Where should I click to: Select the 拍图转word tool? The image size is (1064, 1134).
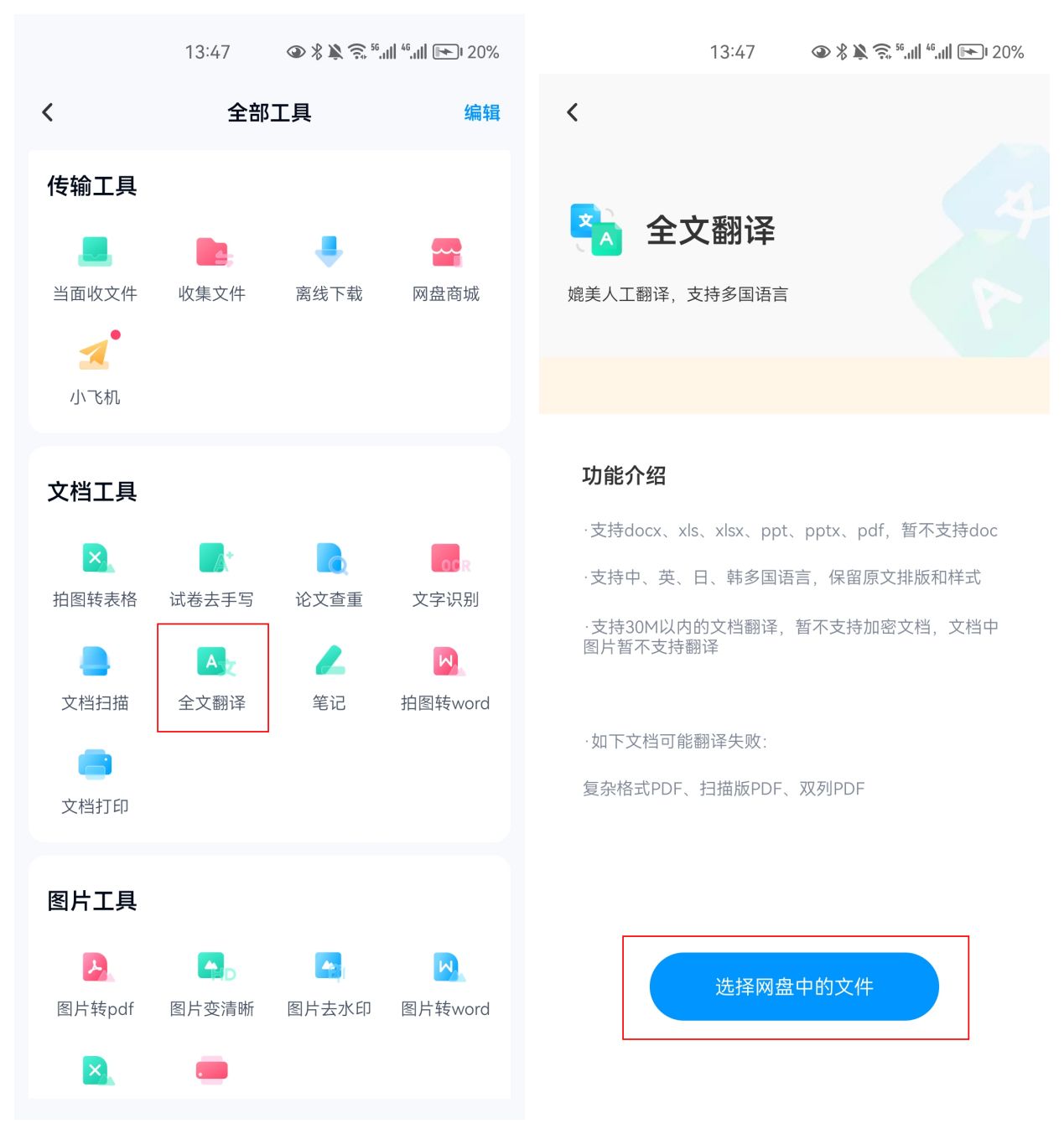(x=444, y=676)
